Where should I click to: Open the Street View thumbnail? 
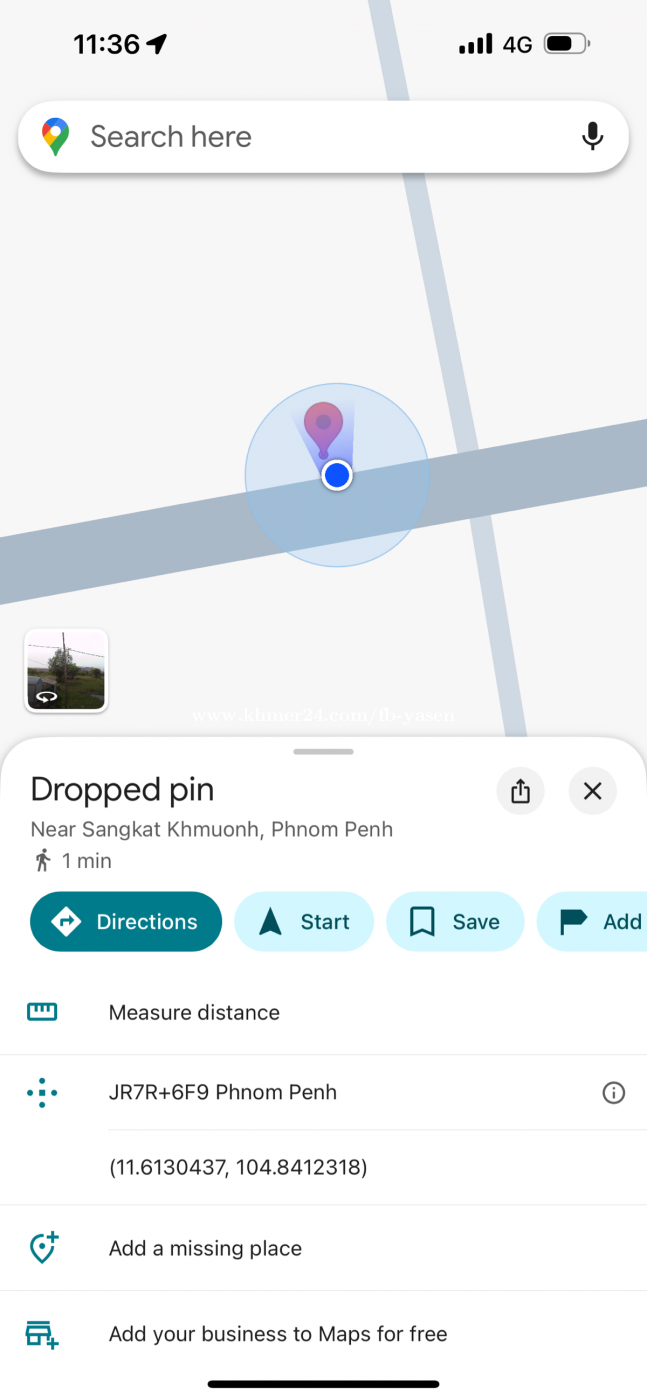click(x=66, y=670)
